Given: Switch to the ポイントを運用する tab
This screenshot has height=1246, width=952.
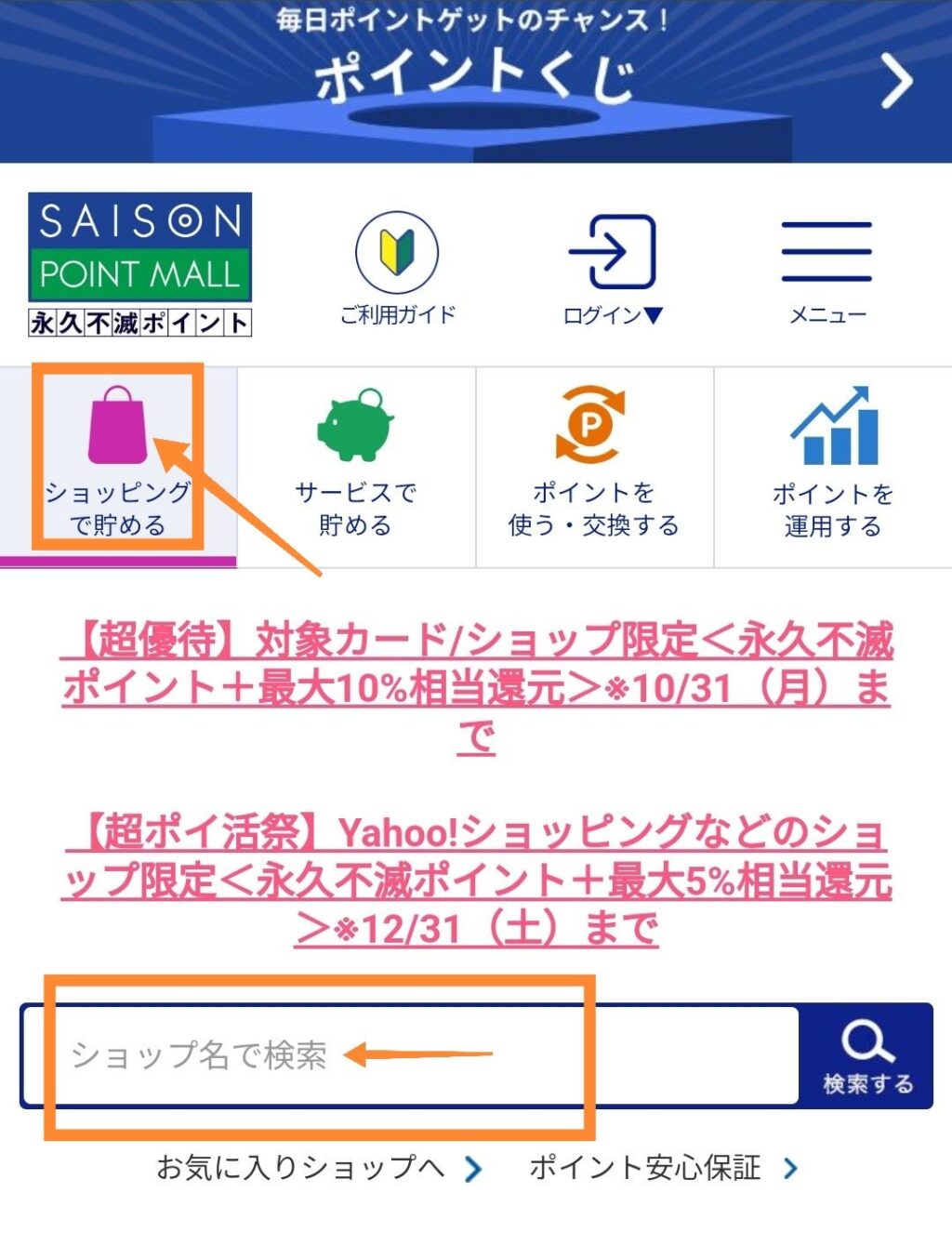Looking at the screenshot, I should click(x=832, y=465).
